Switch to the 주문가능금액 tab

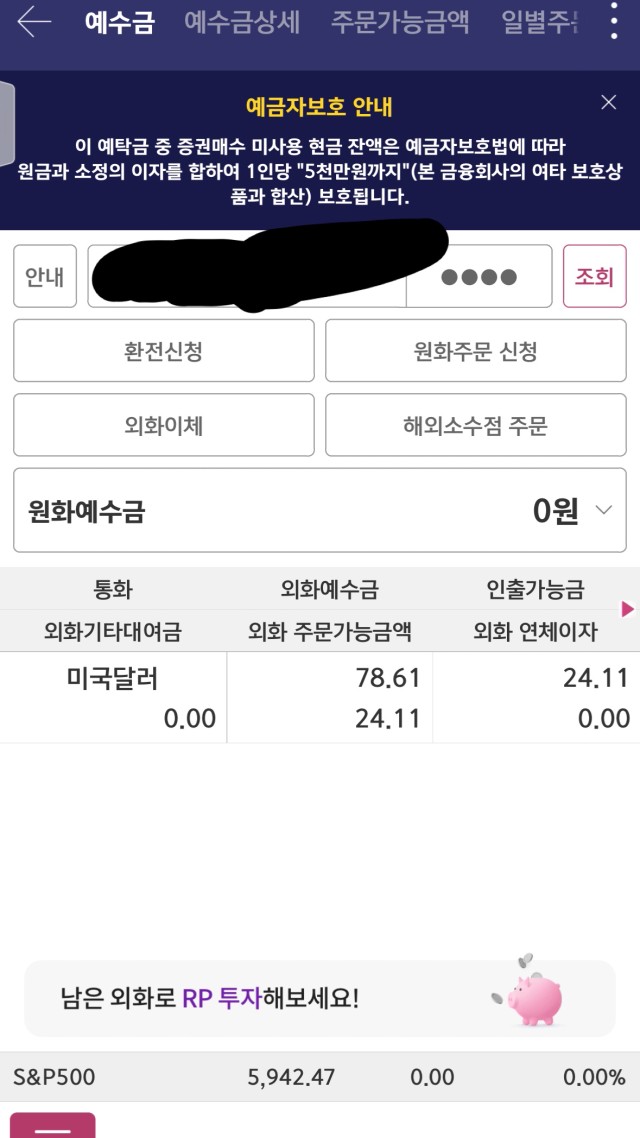(400, 22)
